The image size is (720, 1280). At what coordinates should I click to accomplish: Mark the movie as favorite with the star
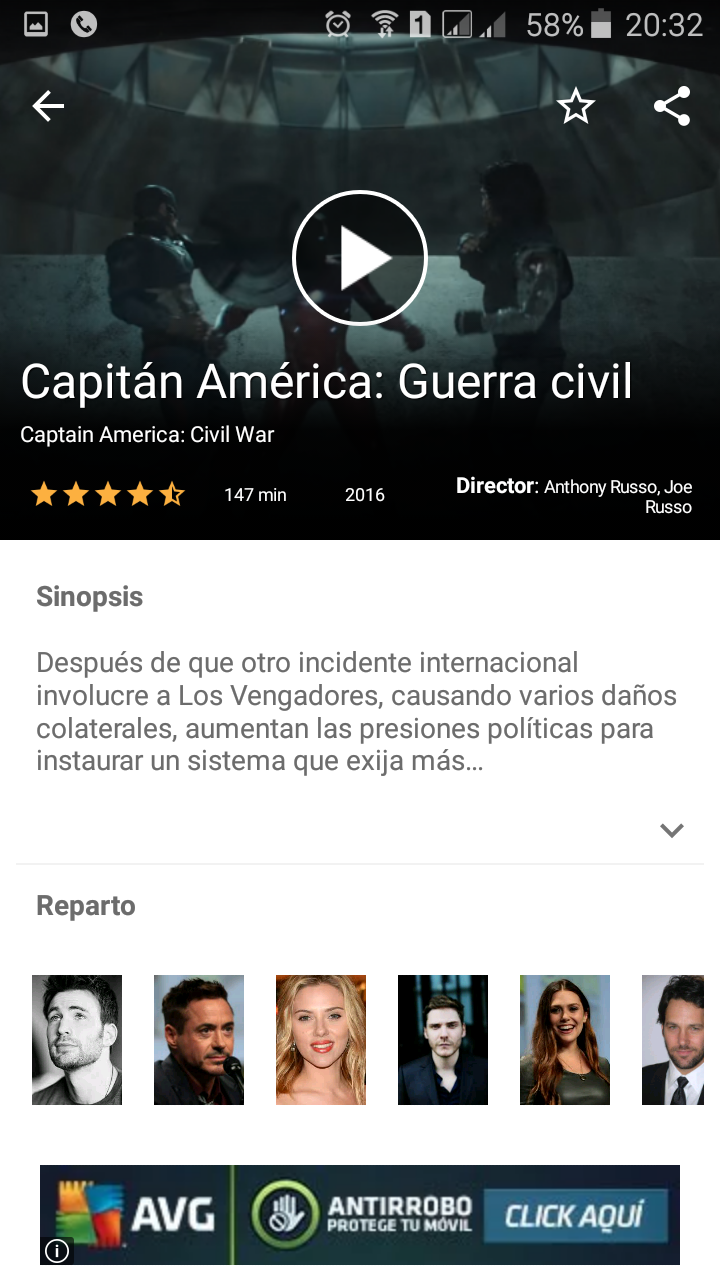[x=575, y=105]
